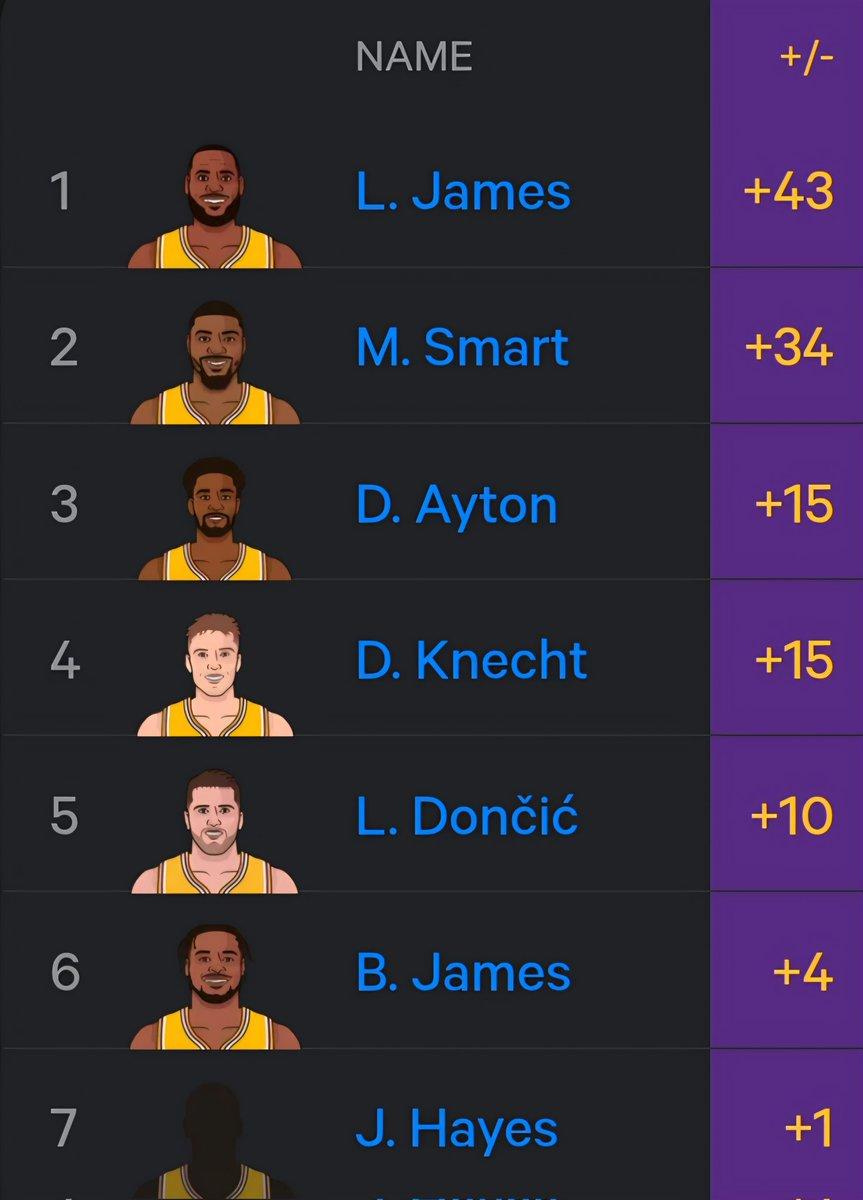The height and width of the screenshot is (1200, 863).
Task: Open J. Hayes player page
Action: (x=456, y=1129)
